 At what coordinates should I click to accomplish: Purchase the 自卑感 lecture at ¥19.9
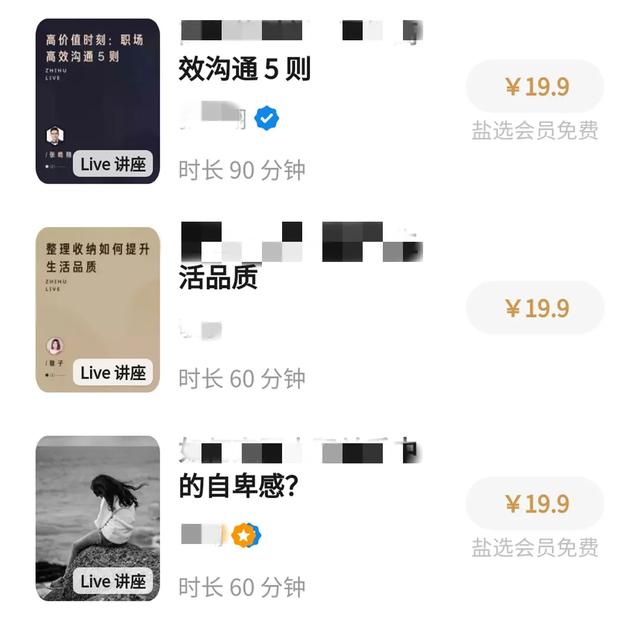pos(535,503)
